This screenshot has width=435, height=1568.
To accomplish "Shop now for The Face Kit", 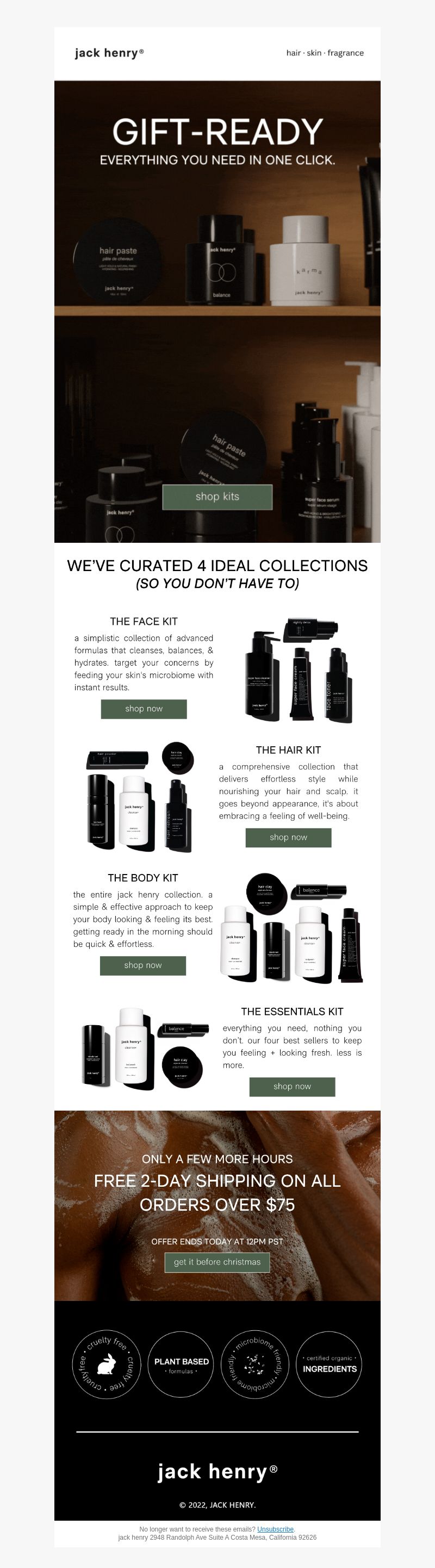I will [144, 709].
